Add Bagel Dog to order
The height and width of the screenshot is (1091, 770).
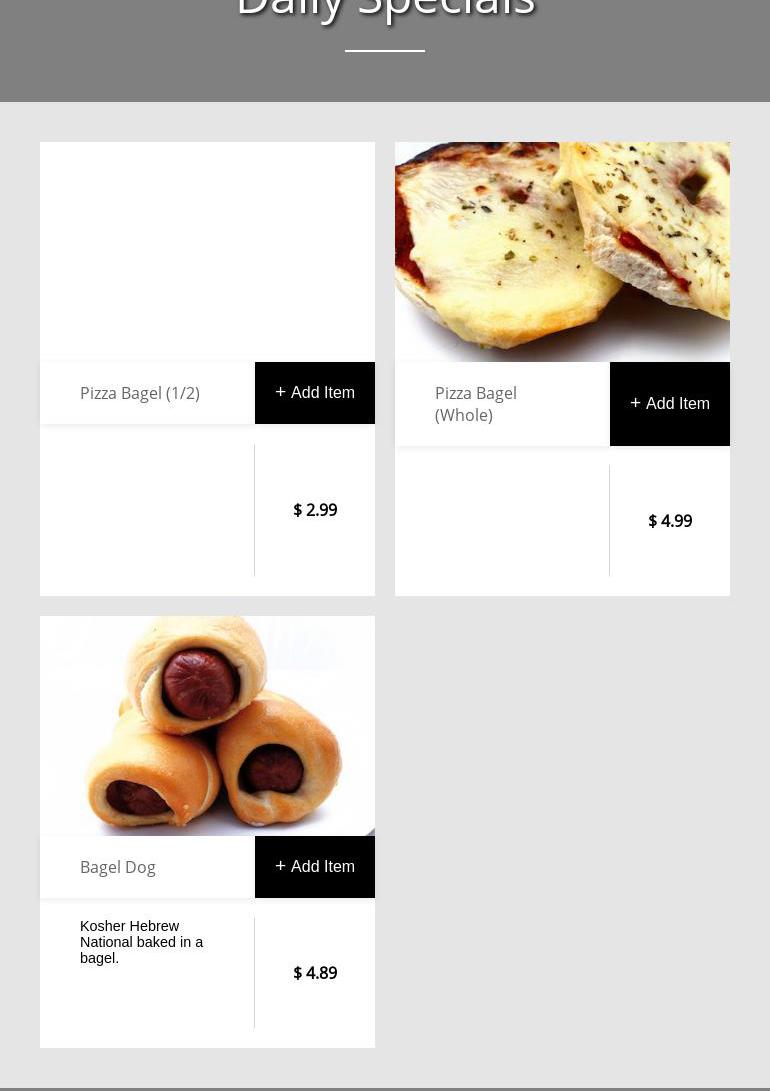[315, 867]
